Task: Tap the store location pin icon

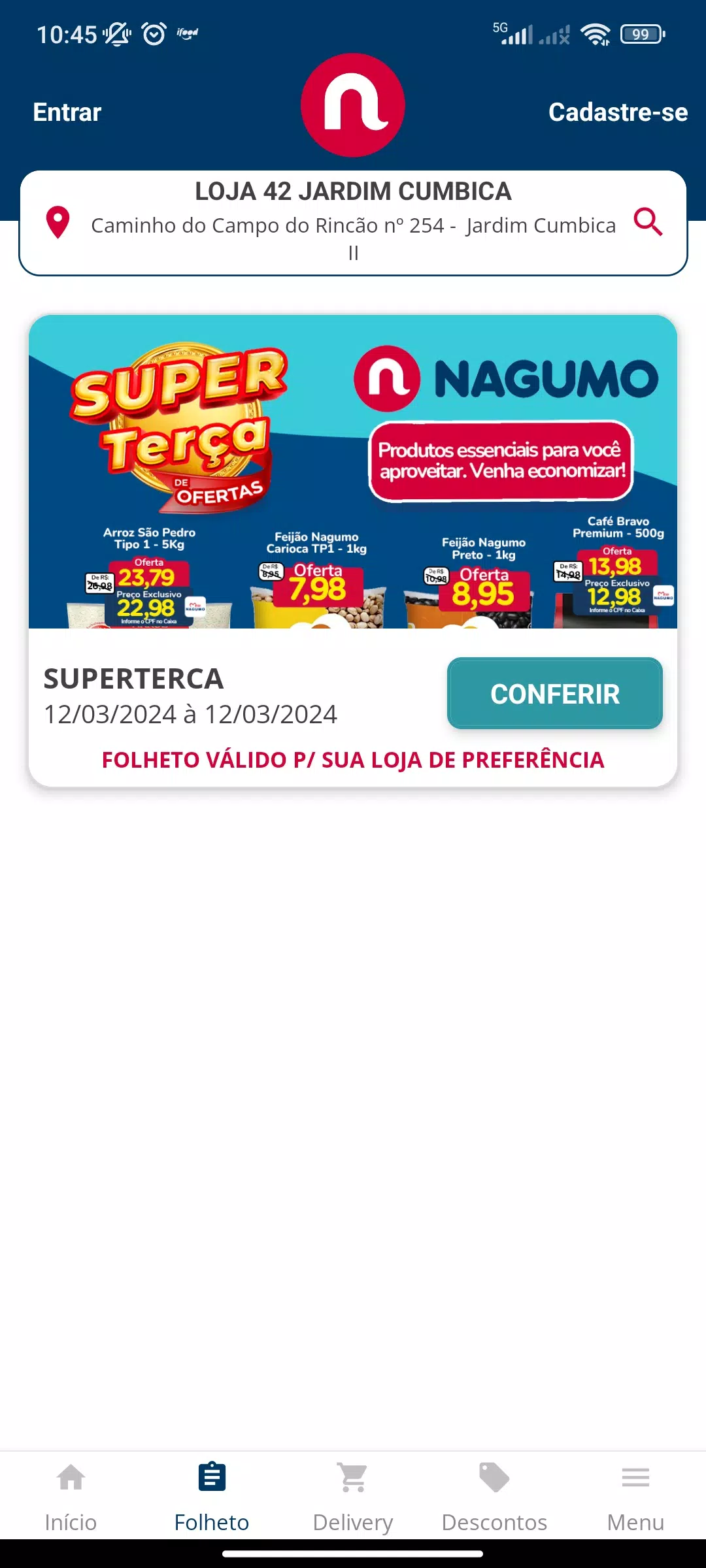Action: [x=58, y=223]
